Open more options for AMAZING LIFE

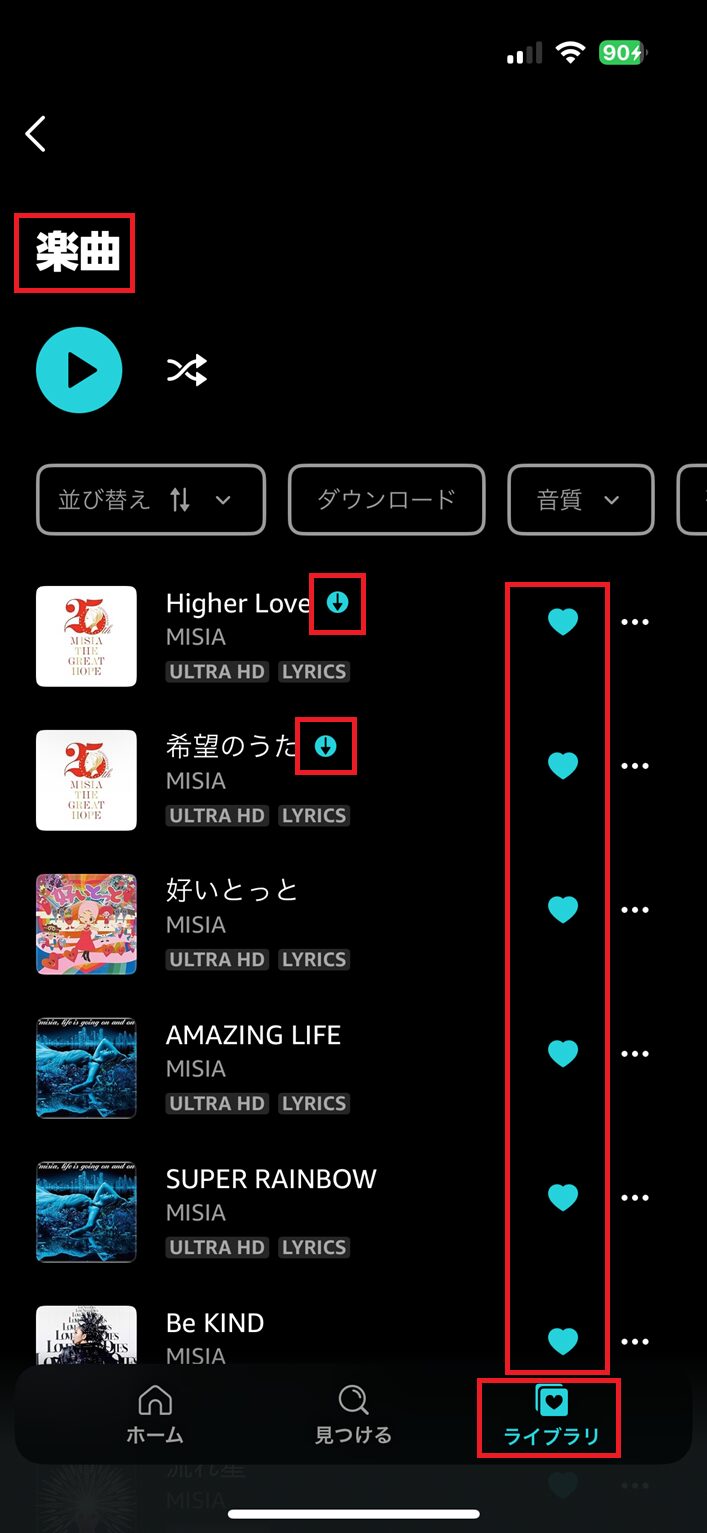[635, 1054]
